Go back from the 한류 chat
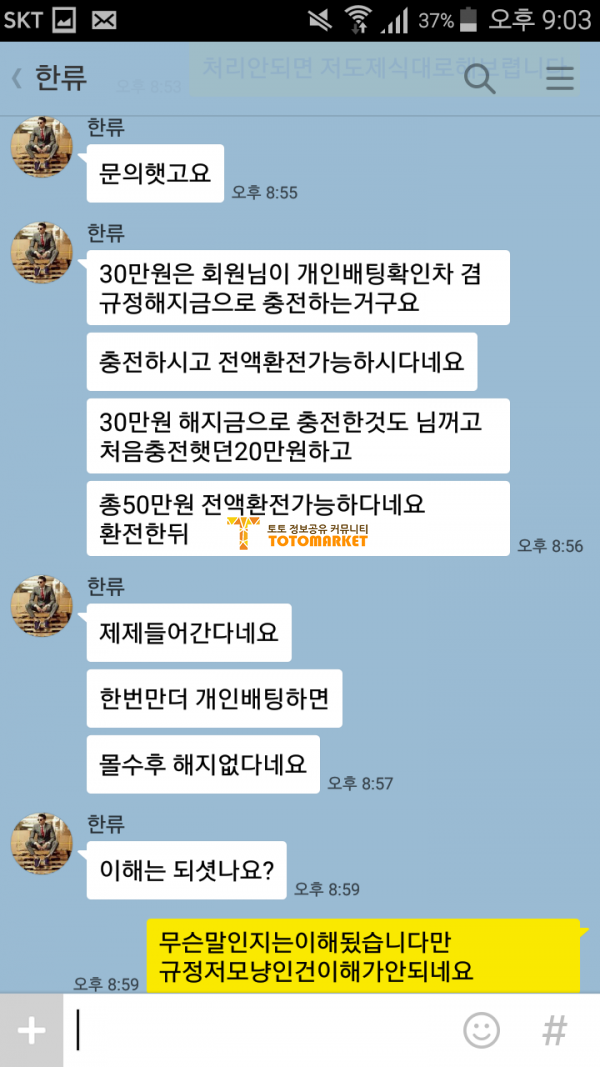 [x=18, y=78]
